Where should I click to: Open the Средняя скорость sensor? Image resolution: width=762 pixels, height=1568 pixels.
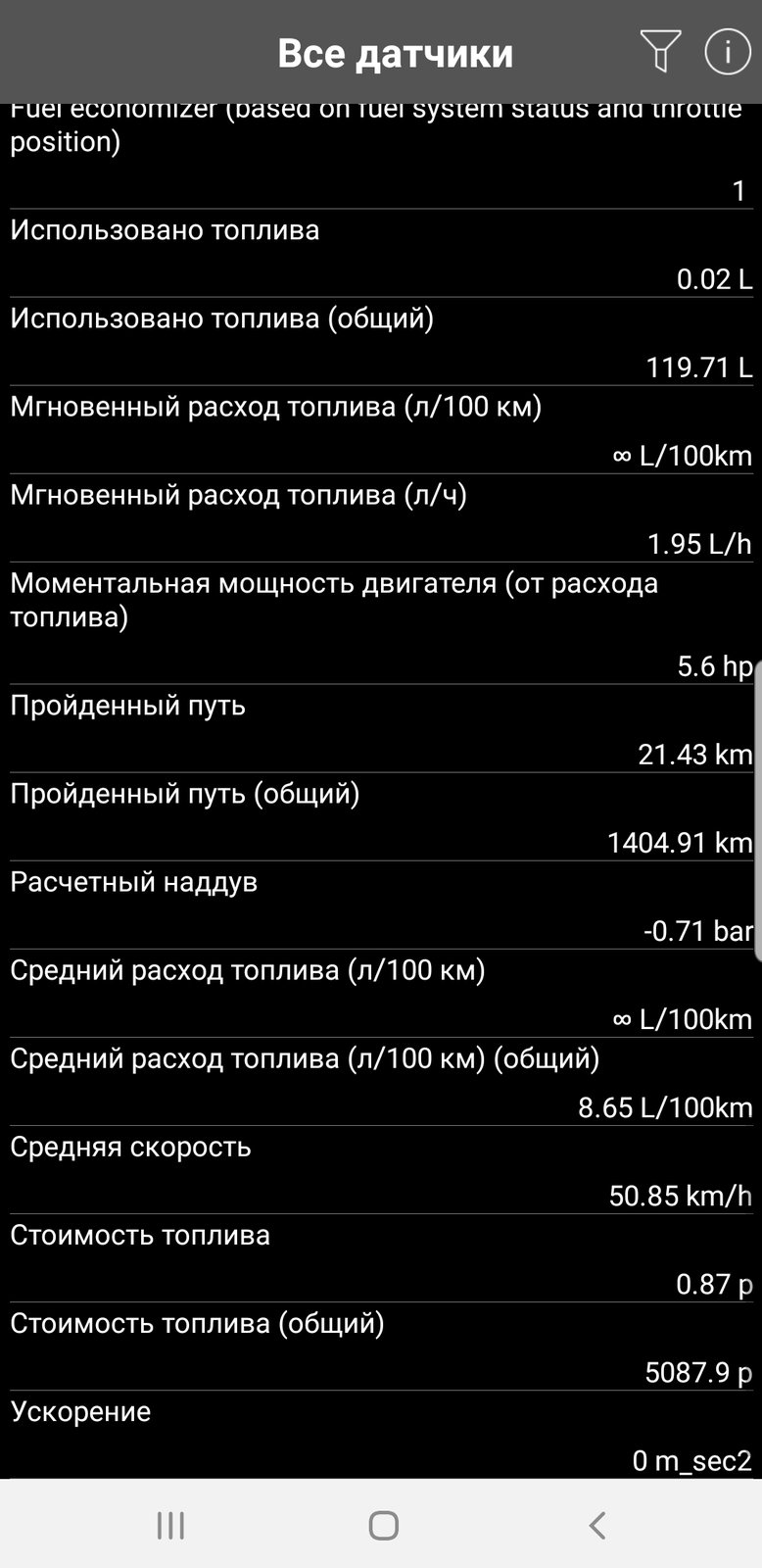point(381,1169)
